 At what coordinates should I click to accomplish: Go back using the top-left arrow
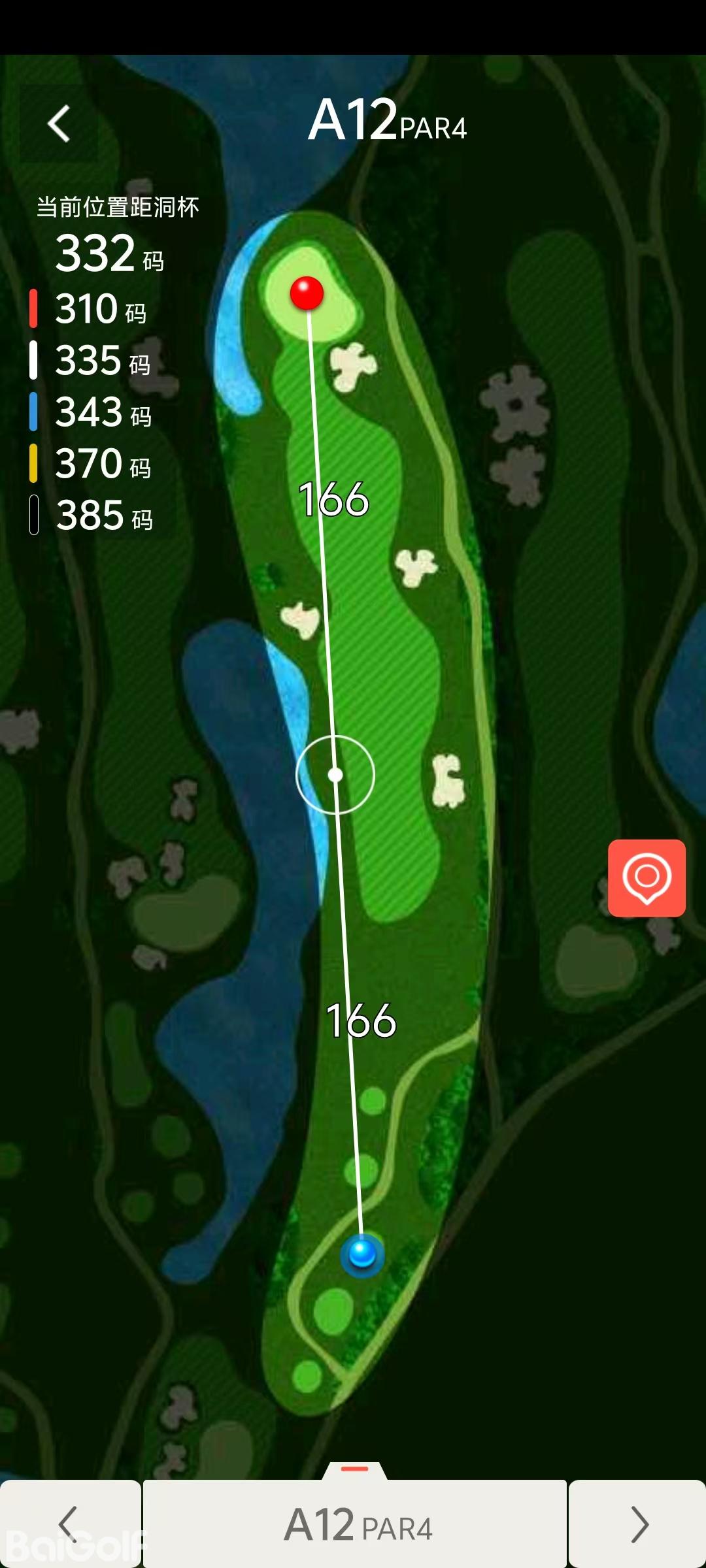click(59, 123)
